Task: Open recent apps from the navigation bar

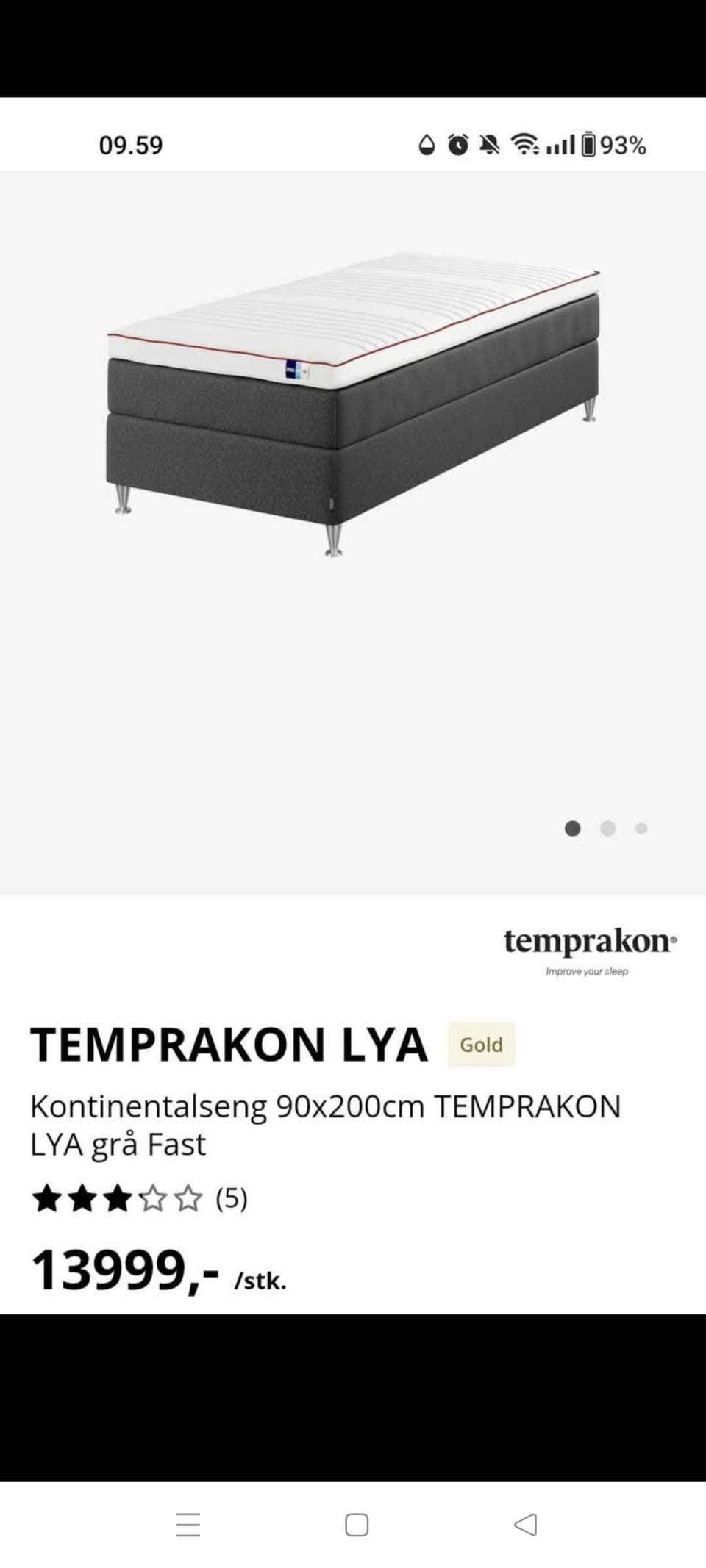Action: point(188,1525)
